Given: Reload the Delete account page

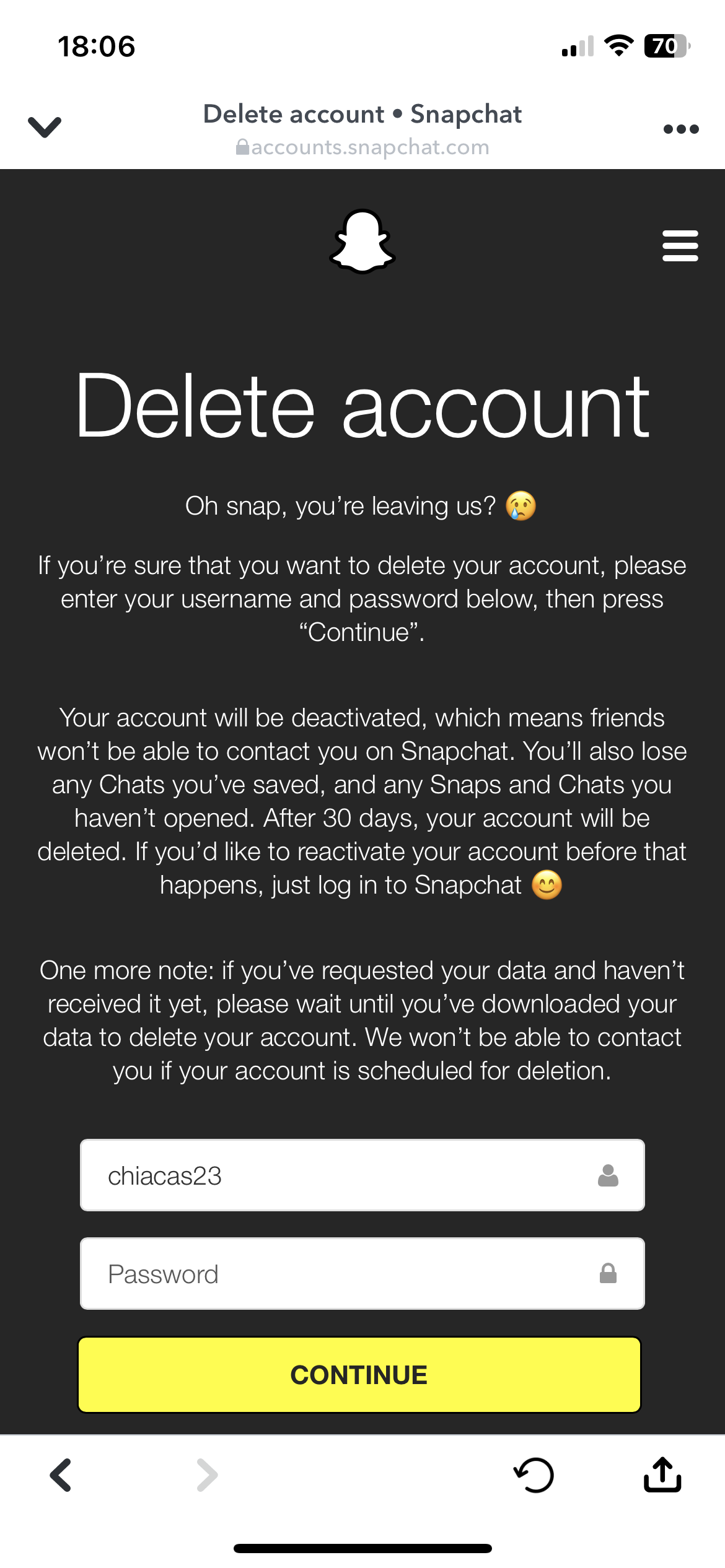Looking at the screenshot, I should (534, 1475).
